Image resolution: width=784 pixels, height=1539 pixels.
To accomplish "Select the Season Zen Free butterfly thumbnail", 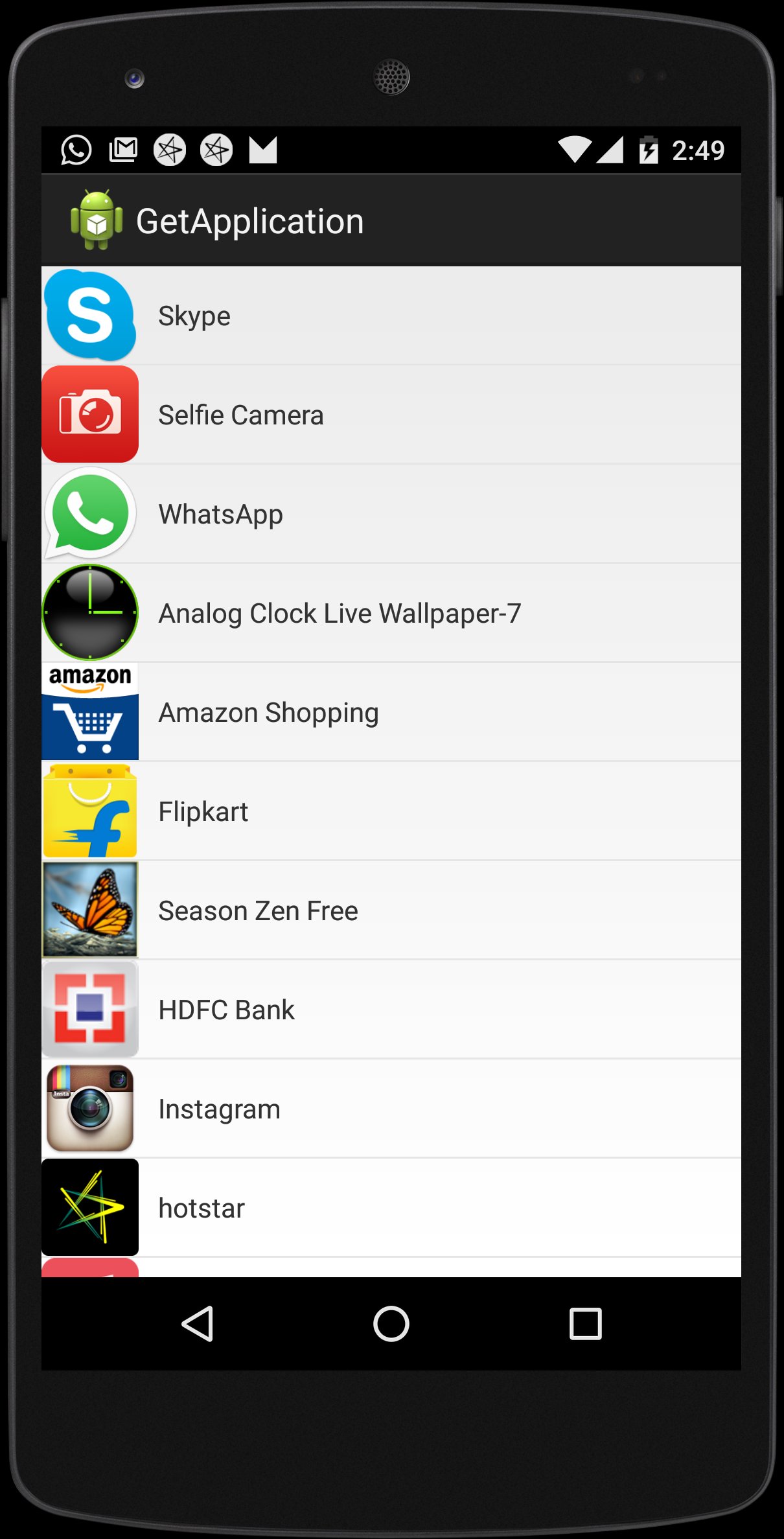I will coord(90,910).
